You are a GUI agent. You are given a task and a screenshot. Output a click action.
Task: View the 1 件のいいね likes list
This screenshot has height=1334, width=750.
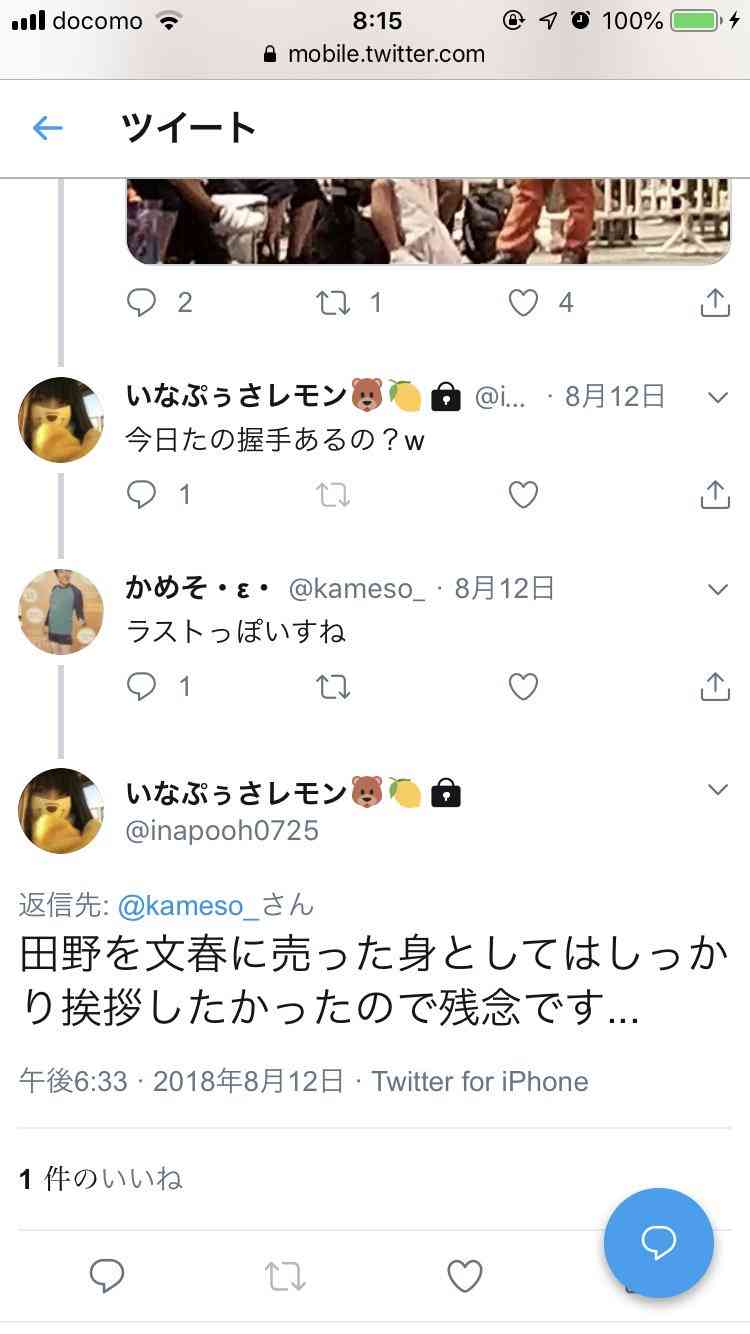tap(101, 1179)
